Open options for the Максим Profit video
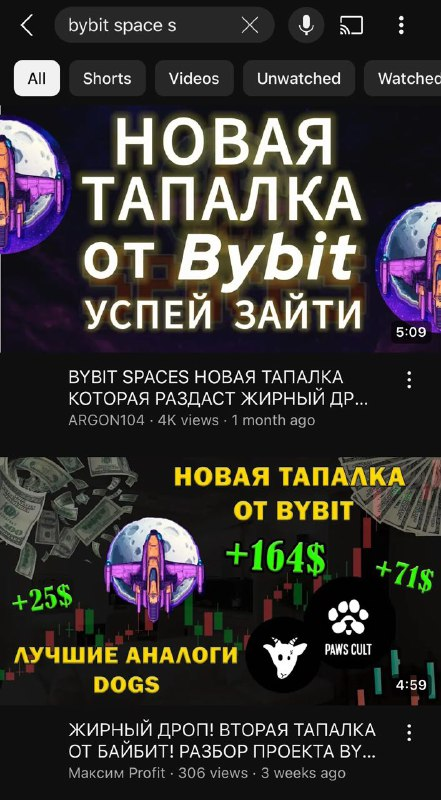The image size is (441, 800). pos(409,733)
